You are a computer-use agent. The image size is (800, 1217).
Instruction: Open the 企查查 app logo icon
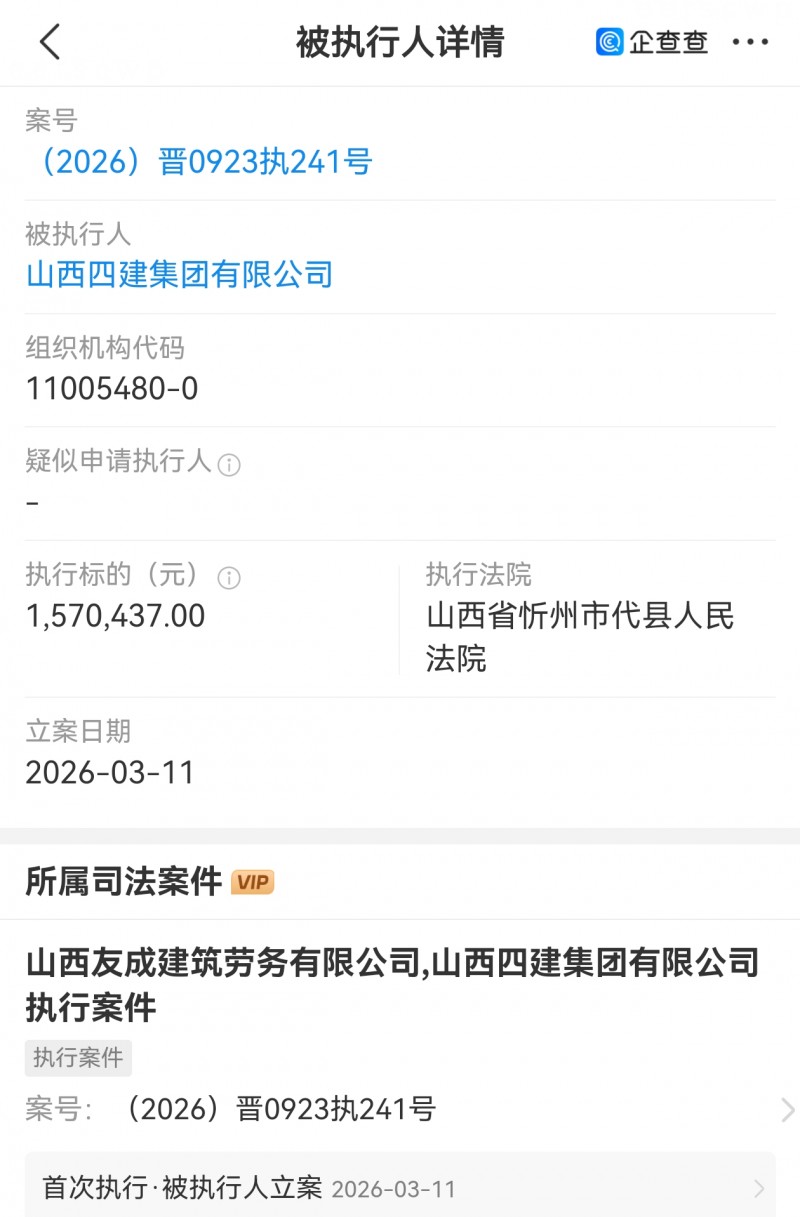click(608, 42)
